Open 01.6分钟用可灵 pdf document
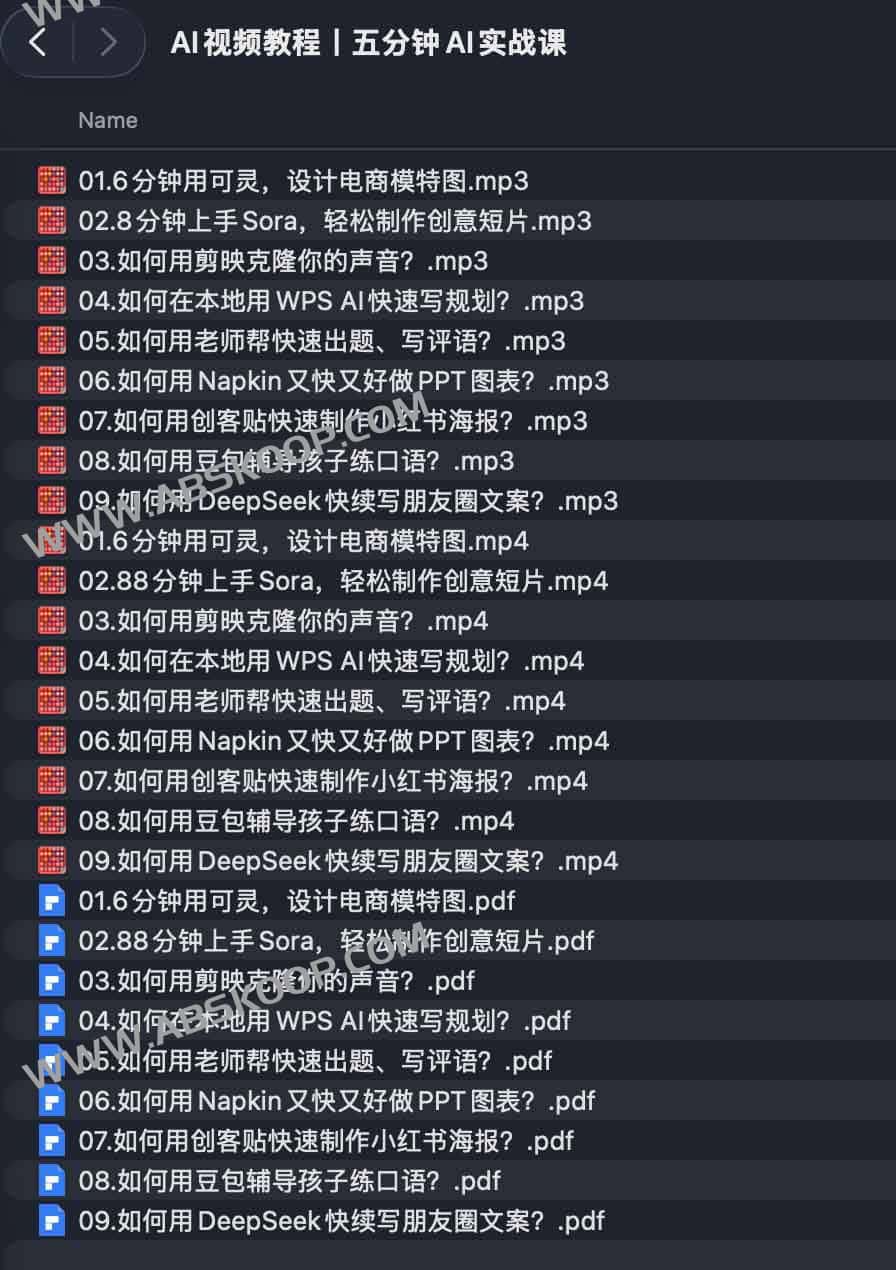 click(x=297, y=901)
